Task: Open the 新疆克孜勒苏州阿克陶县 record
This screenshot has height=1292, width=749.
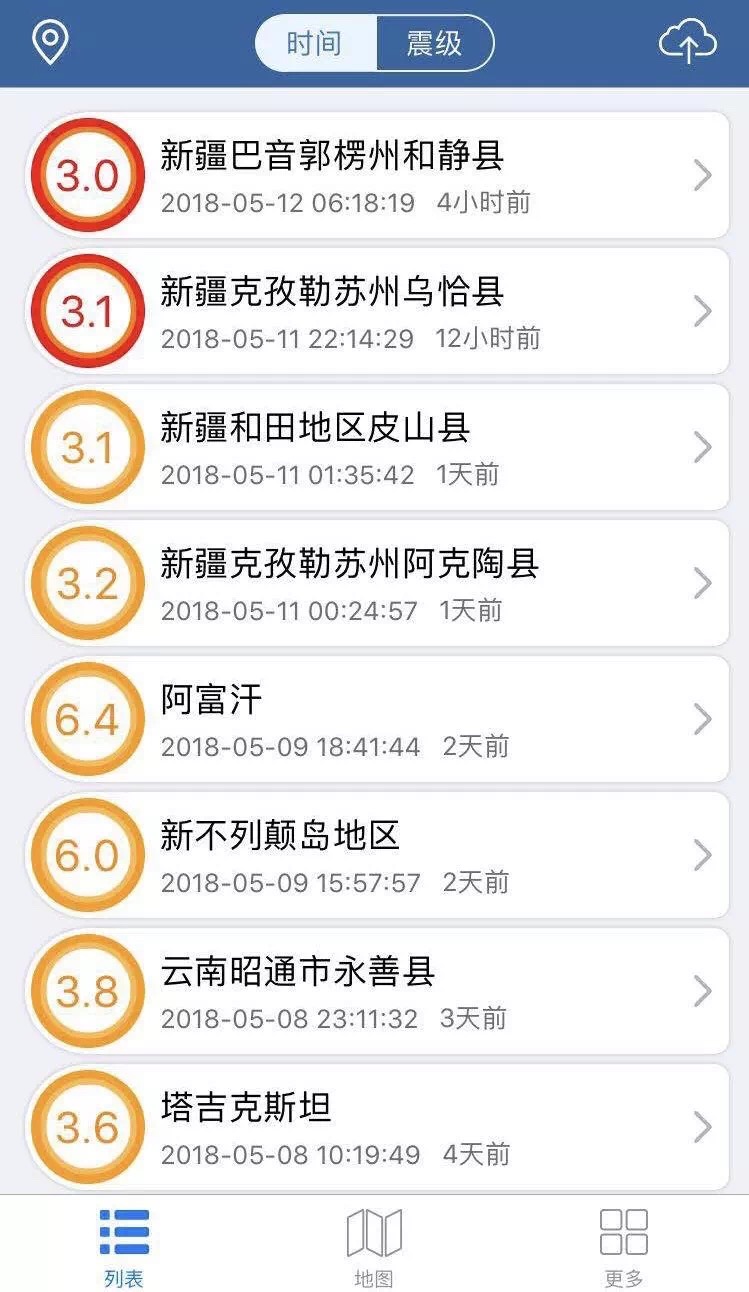Action: coord(376,583)
